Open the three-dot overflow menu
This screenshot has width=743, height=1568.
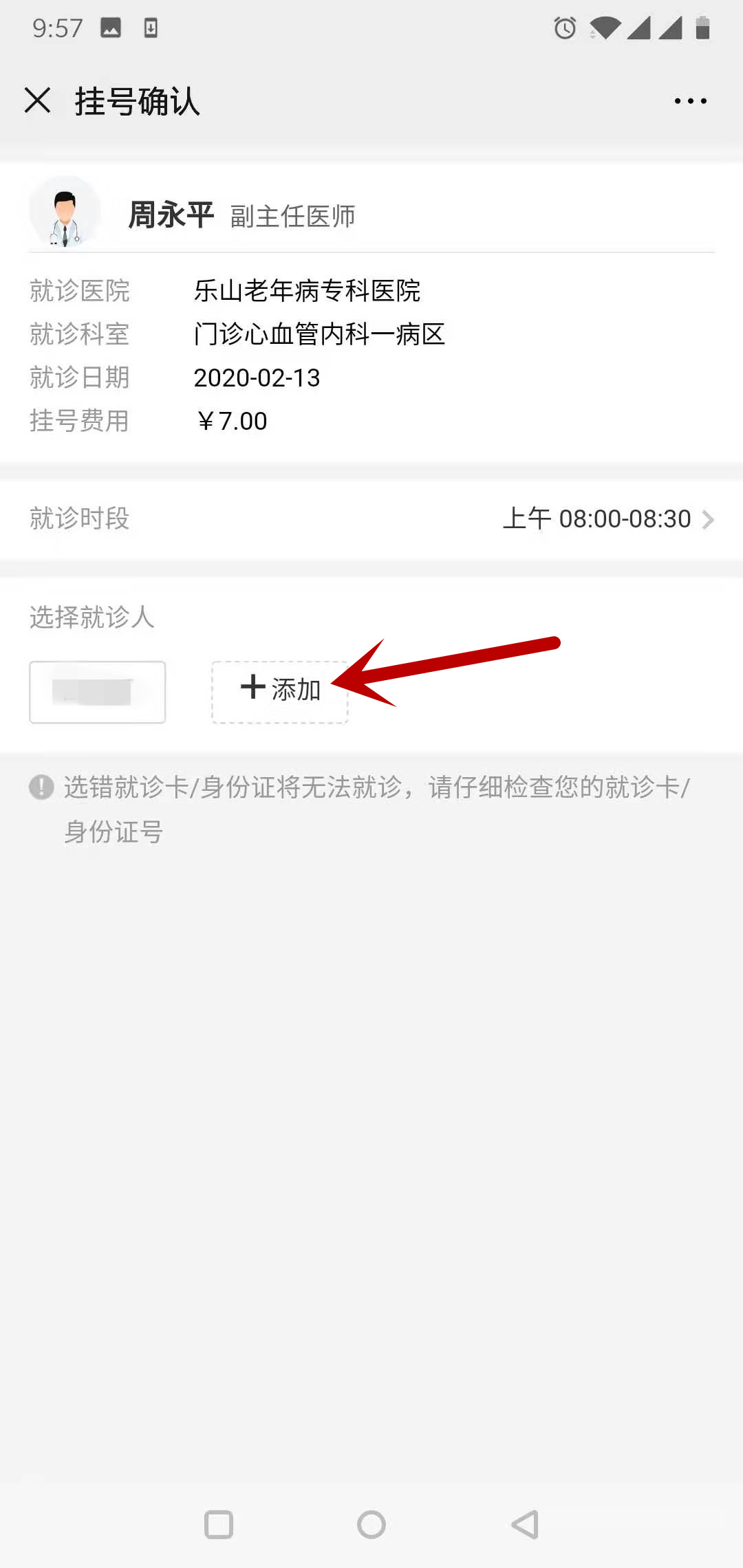[690, 101]
